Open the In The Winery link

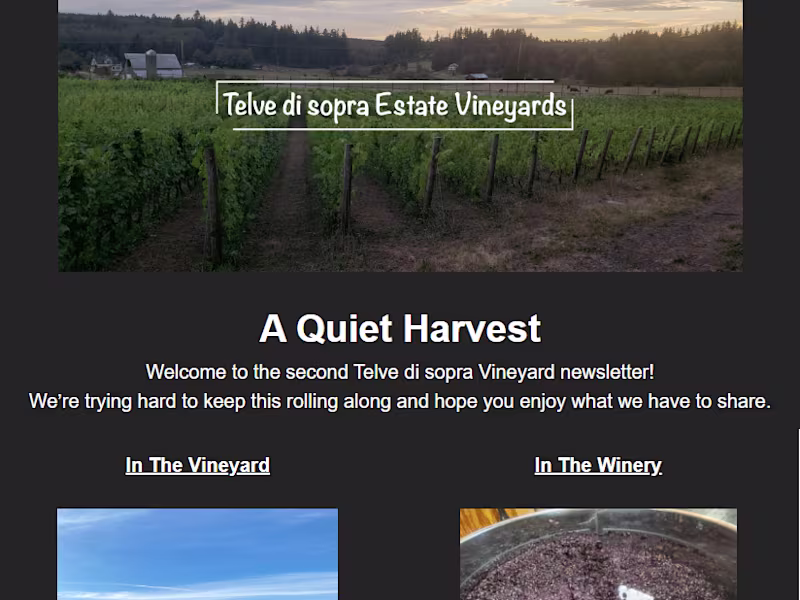click(x=597, y=465)
